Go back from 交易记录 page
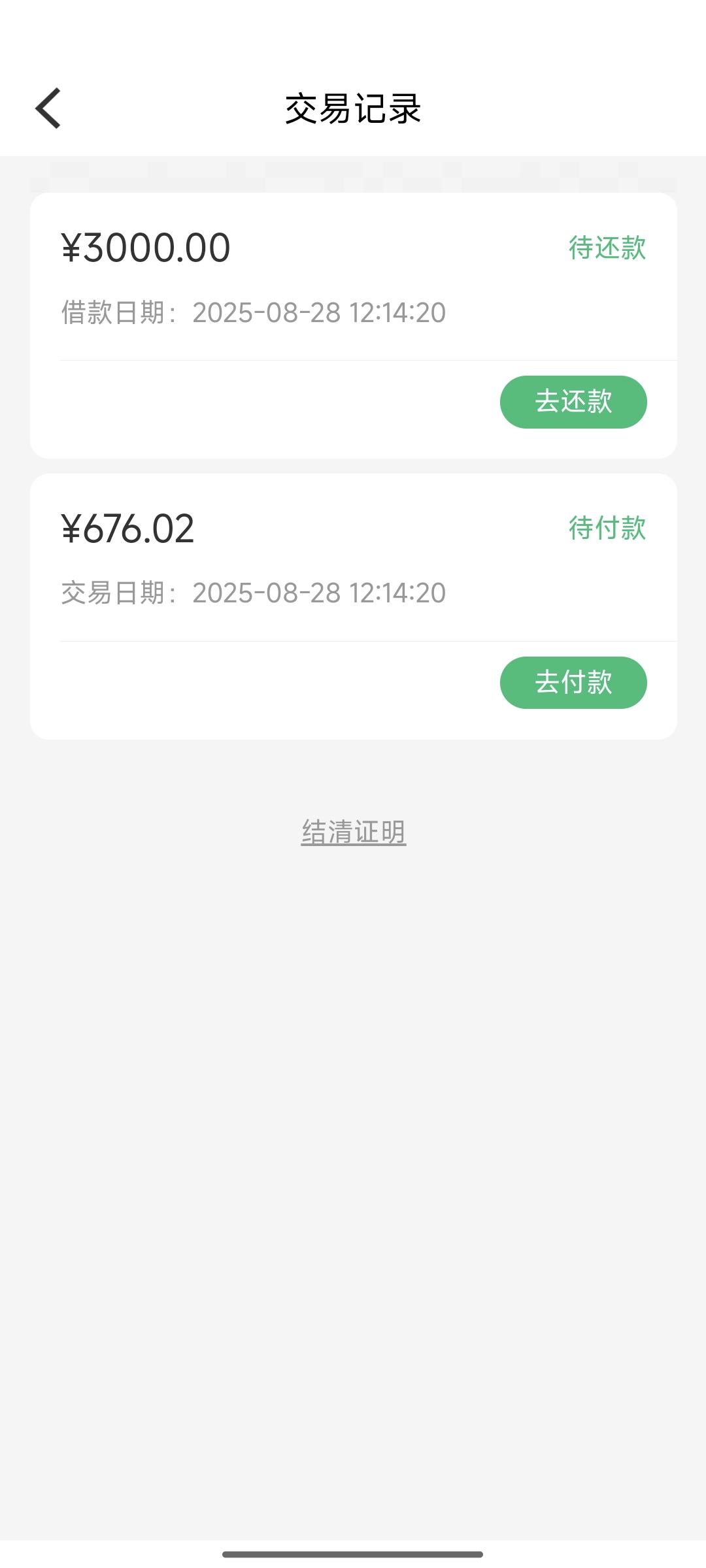Screen dimensions: 706x1568 pyautogui.click(x=48, y=108)
